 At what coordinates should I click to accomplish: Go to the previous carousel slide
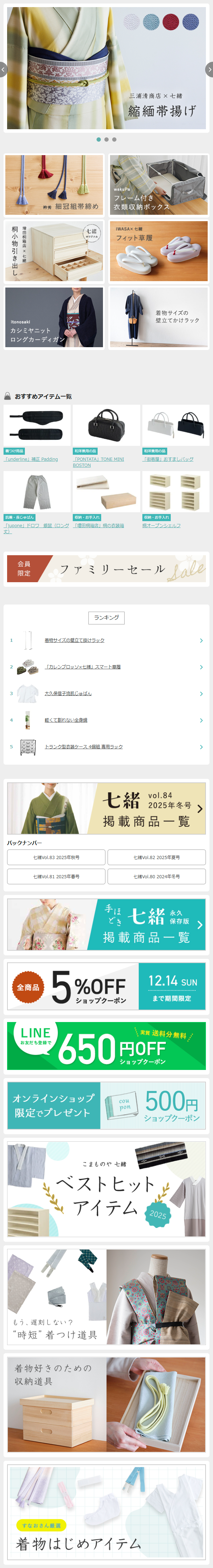point(3,70)
